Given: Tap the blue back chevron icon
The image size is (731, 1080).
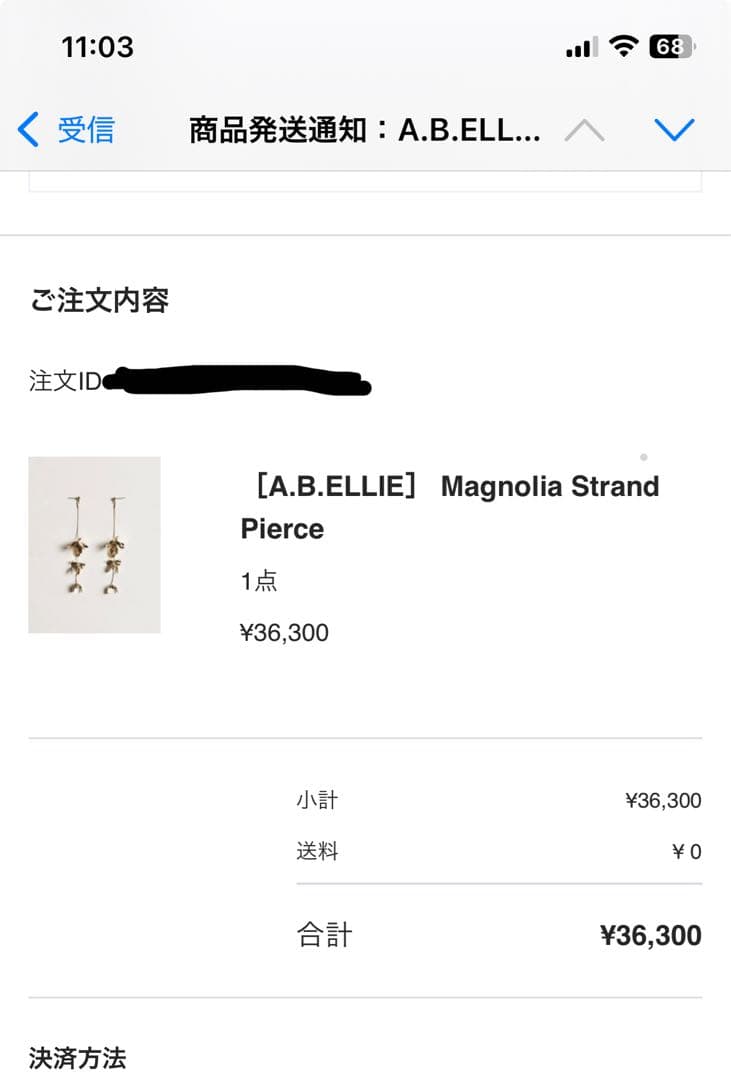Looking at the screenshot, I should tap(28, 129).
